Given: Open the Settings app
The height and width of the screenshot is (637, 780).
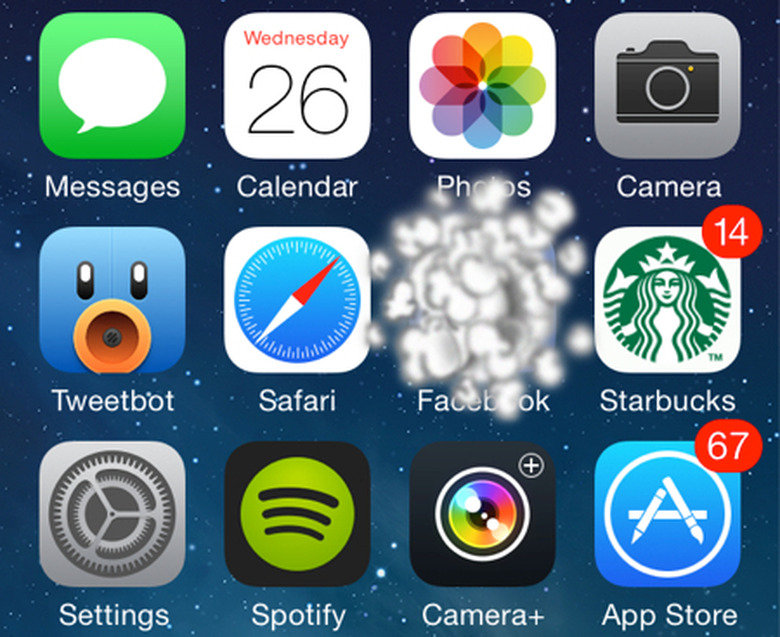Looking at the screenshot, I should pos(112,514).
